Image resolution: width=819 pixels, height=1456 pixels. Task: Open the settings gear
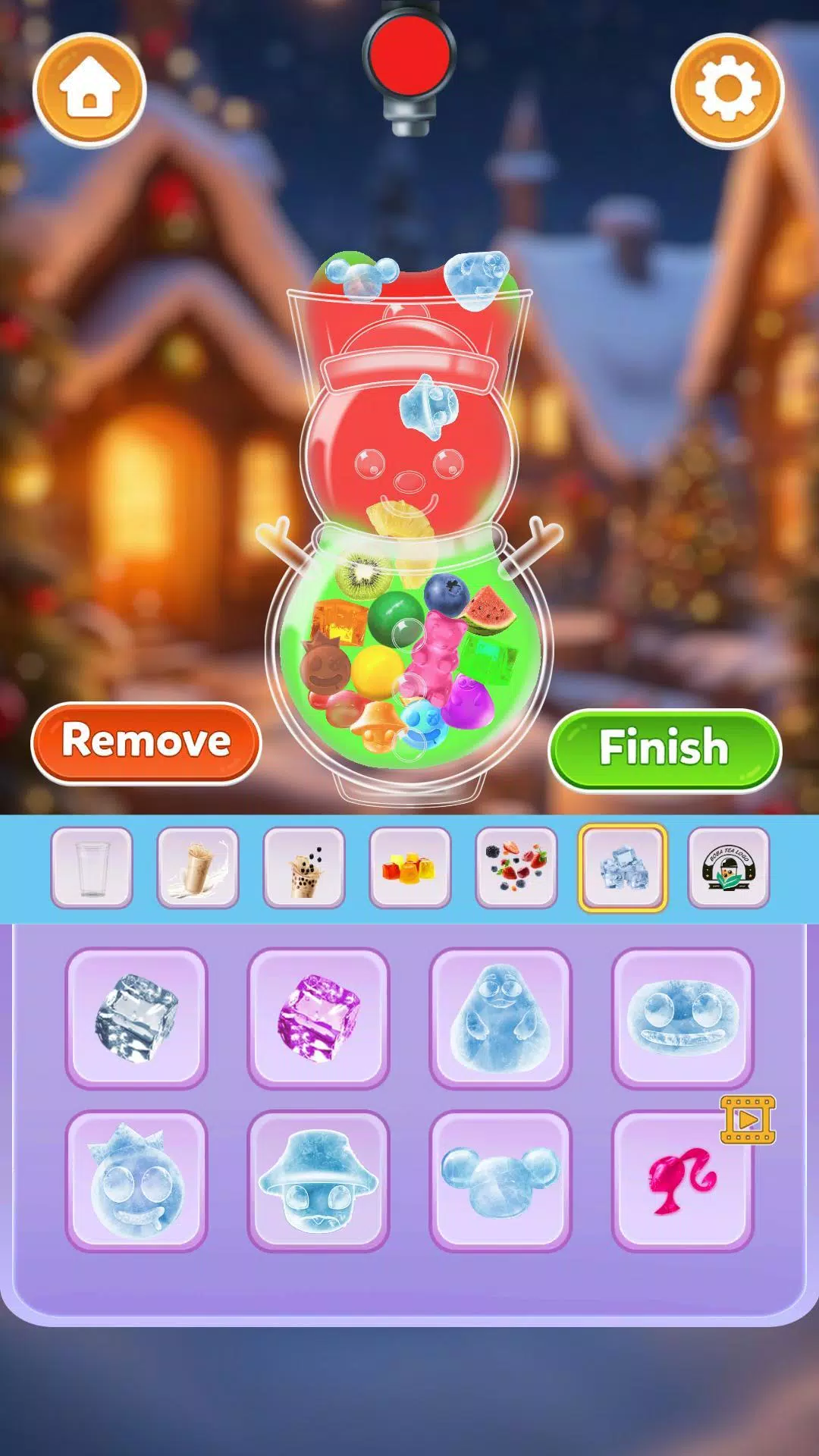726,90
